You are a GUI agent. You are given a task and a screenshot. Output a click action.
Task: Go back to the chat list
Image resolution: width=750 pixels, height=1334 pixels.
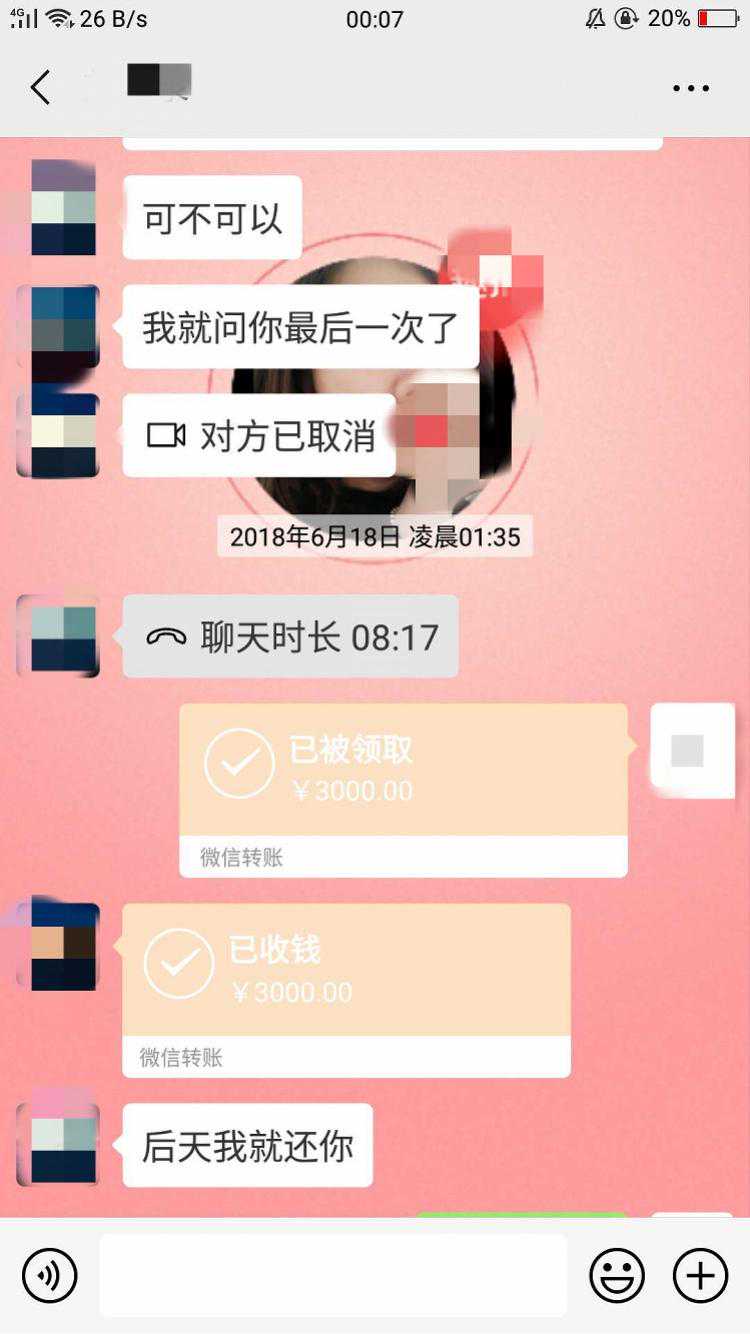(x=40, y=88)
